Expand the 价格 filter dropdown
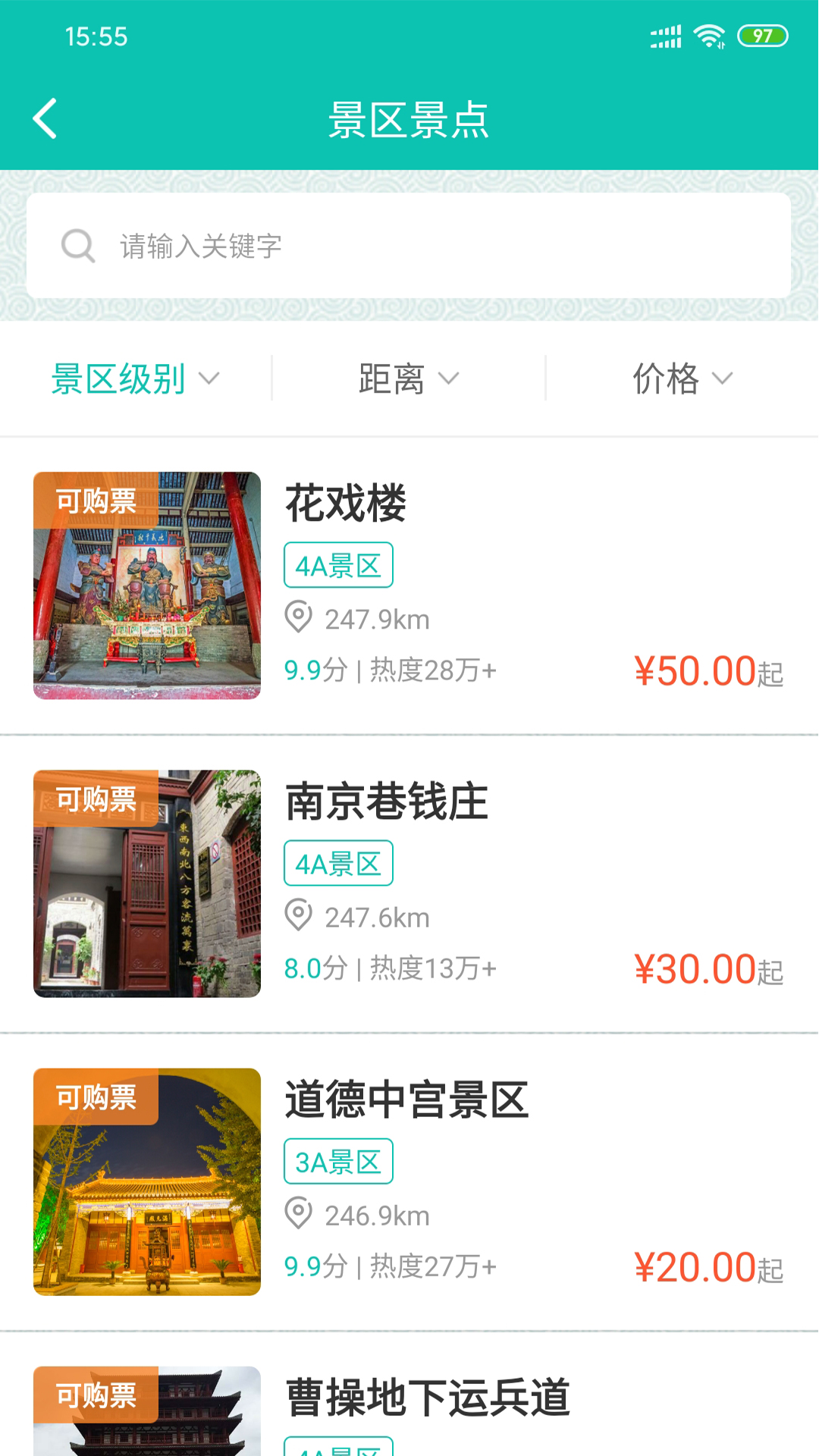 click(682, 378)
